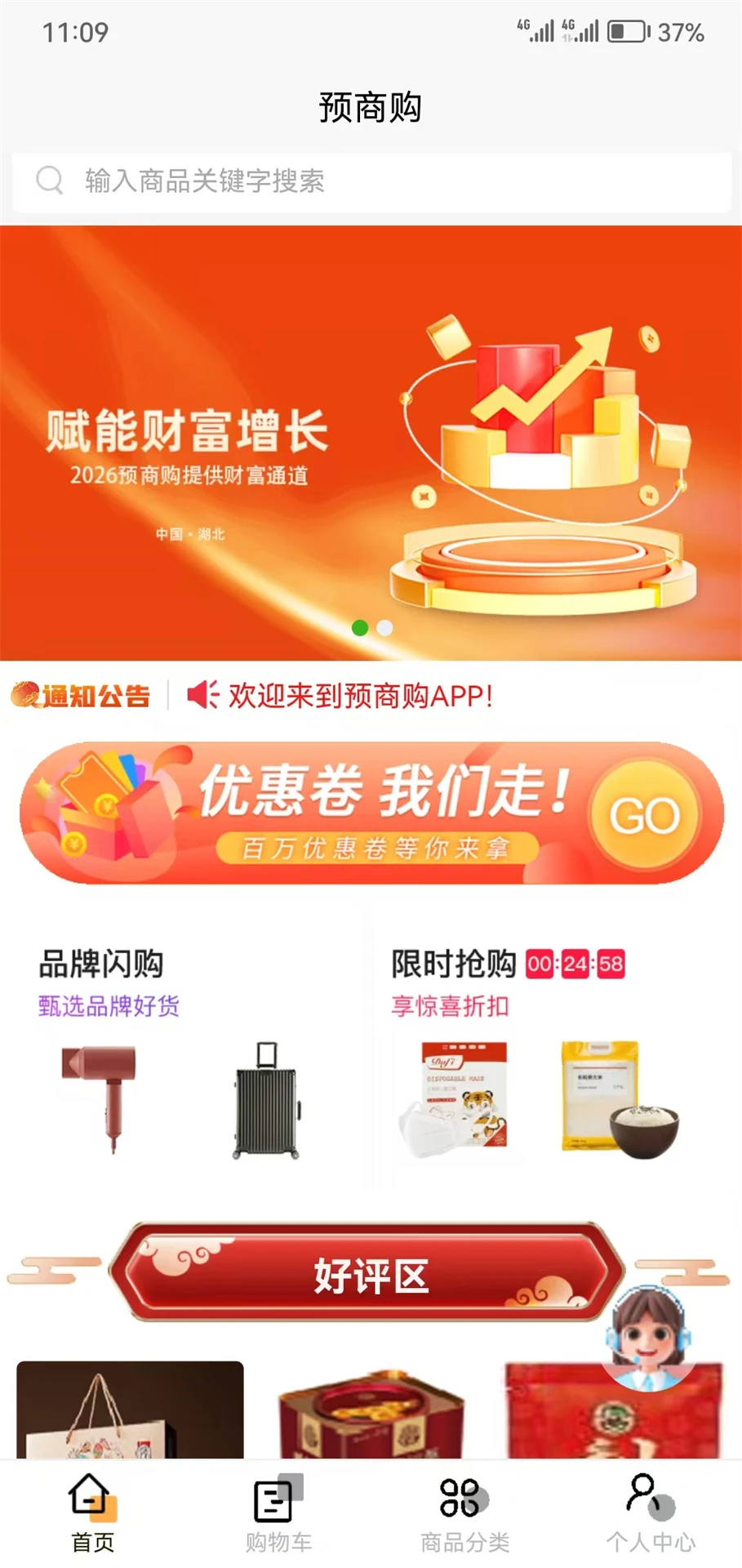Open the gift bag product in 好评区
Viewport: 742px width, 1568px height.
coord(131,1410)
